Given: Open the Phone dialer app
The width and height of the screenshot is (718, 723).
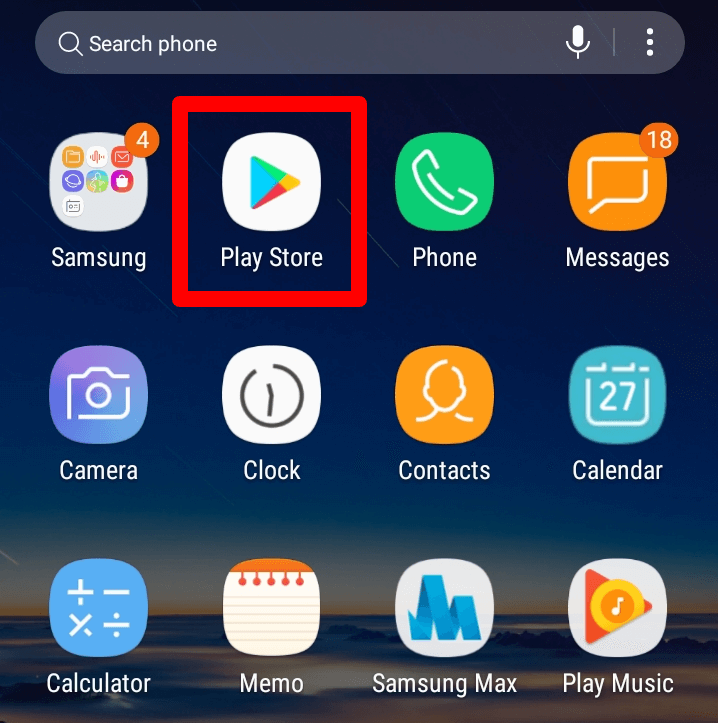Looking at the screenshot, I should coord(444,181).
